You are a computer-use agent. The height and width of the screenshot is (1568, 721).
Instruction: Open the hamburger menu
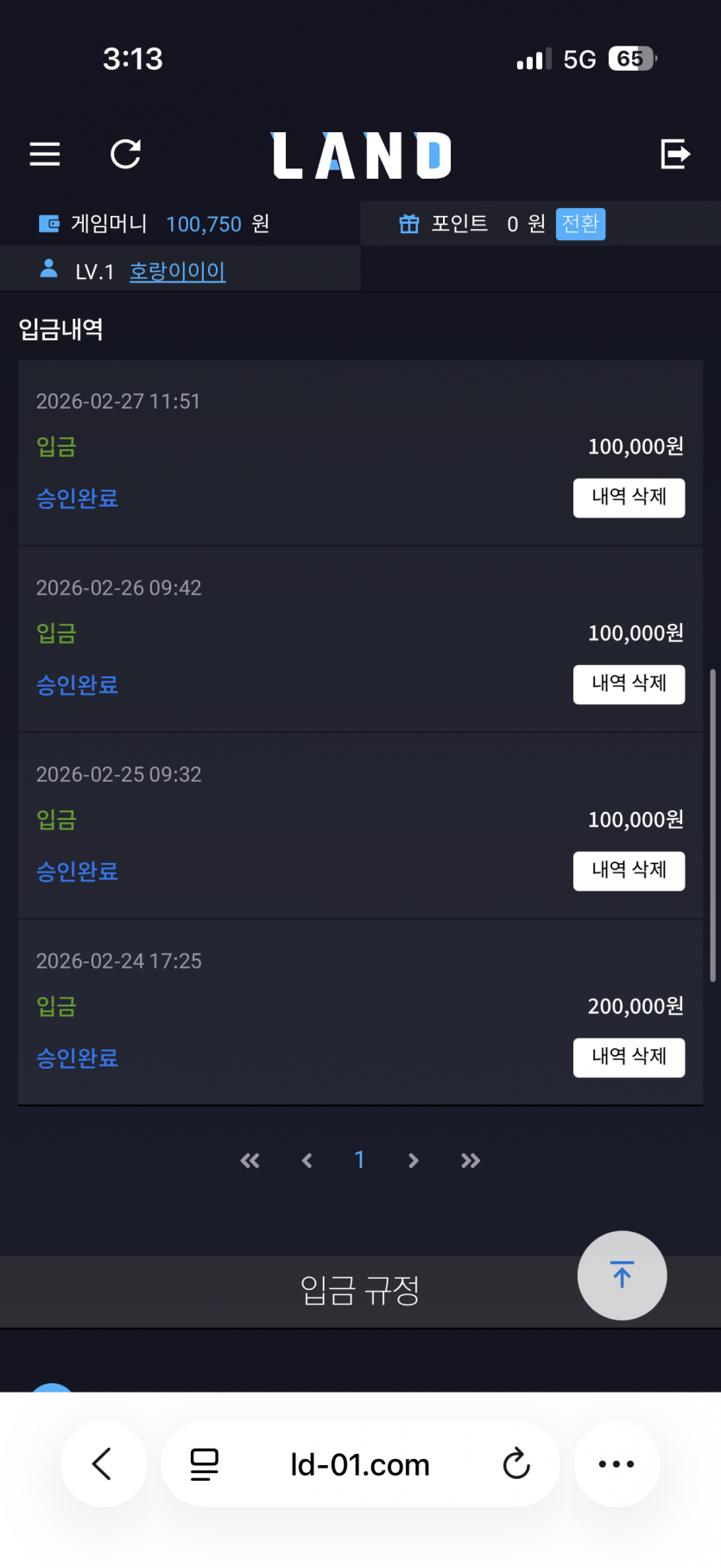45,155
